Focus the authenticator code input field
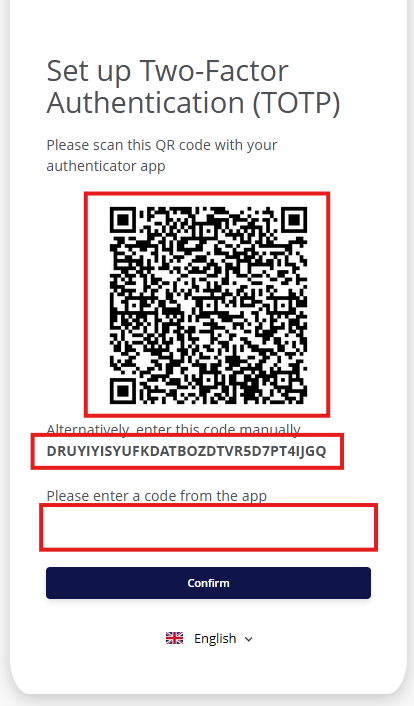Image resolution: width=414 pixels, height=706 pixels. pos(209,527)
